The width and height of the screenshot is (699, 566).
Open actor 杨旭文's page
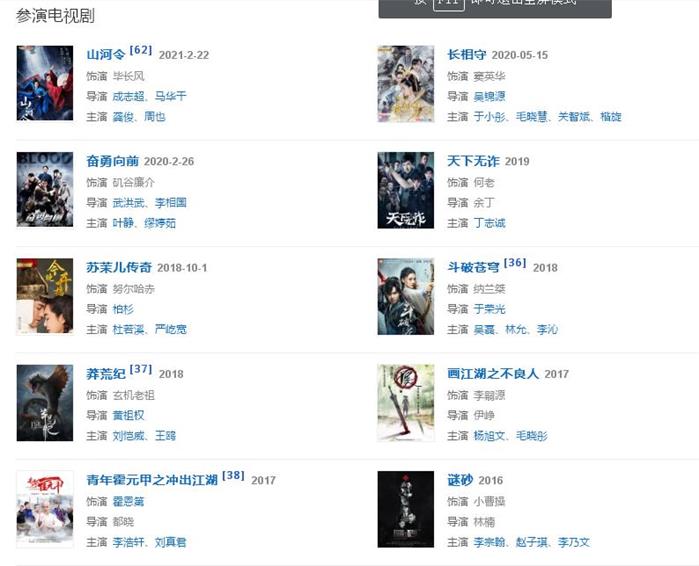[x=488, y=436]
